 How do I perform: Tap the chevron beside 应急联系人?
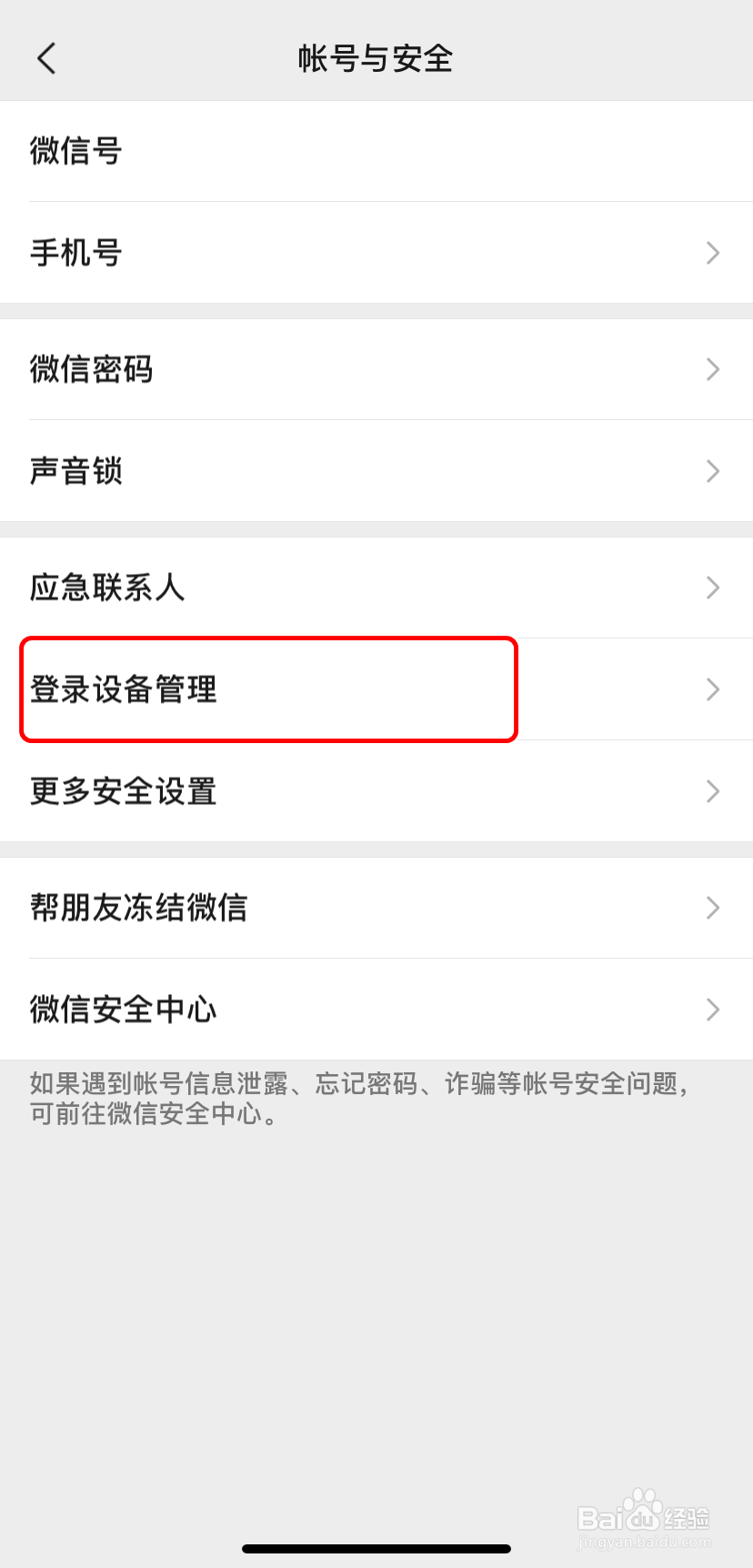(713, 588)
